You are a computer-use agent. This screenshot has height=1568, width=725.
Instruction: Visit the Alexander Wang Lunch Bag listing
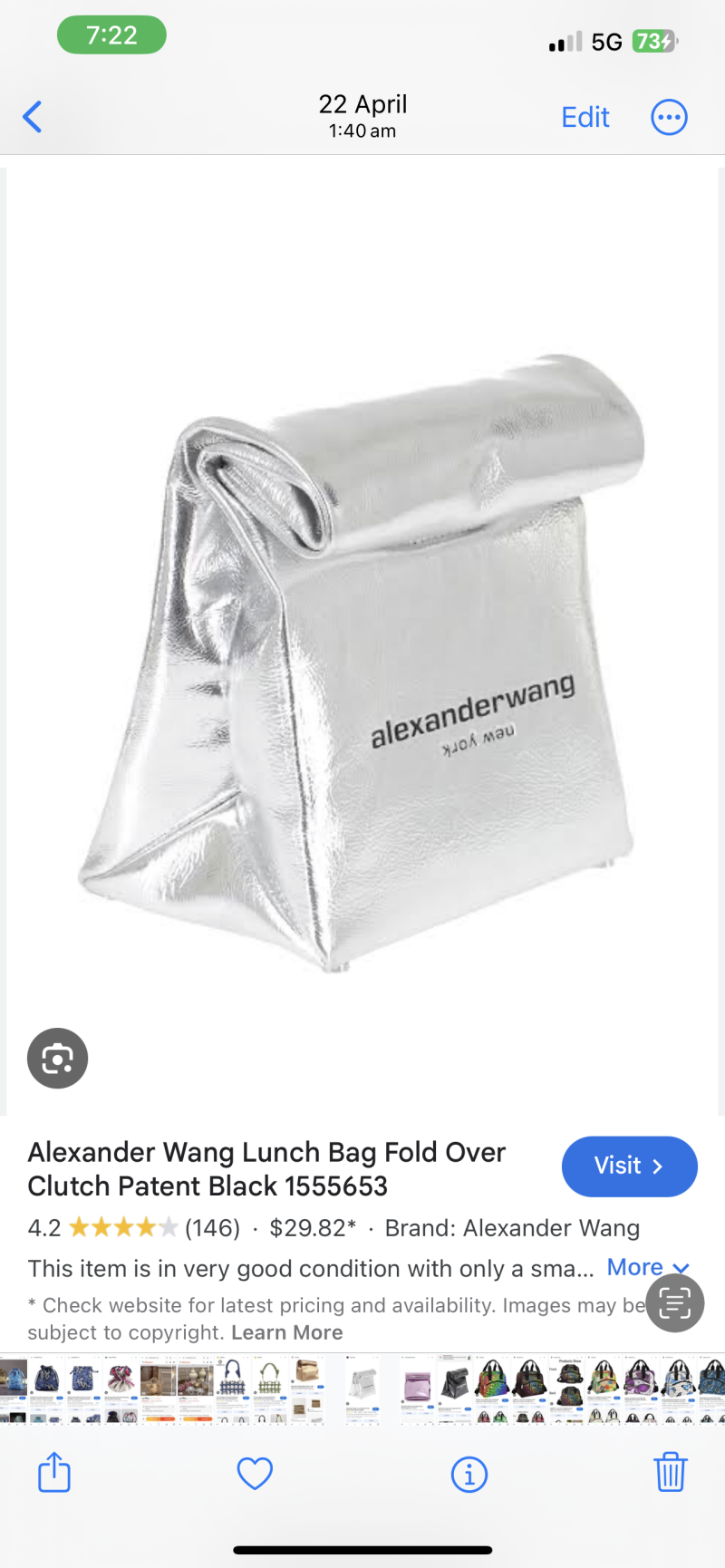[629, 1166]
